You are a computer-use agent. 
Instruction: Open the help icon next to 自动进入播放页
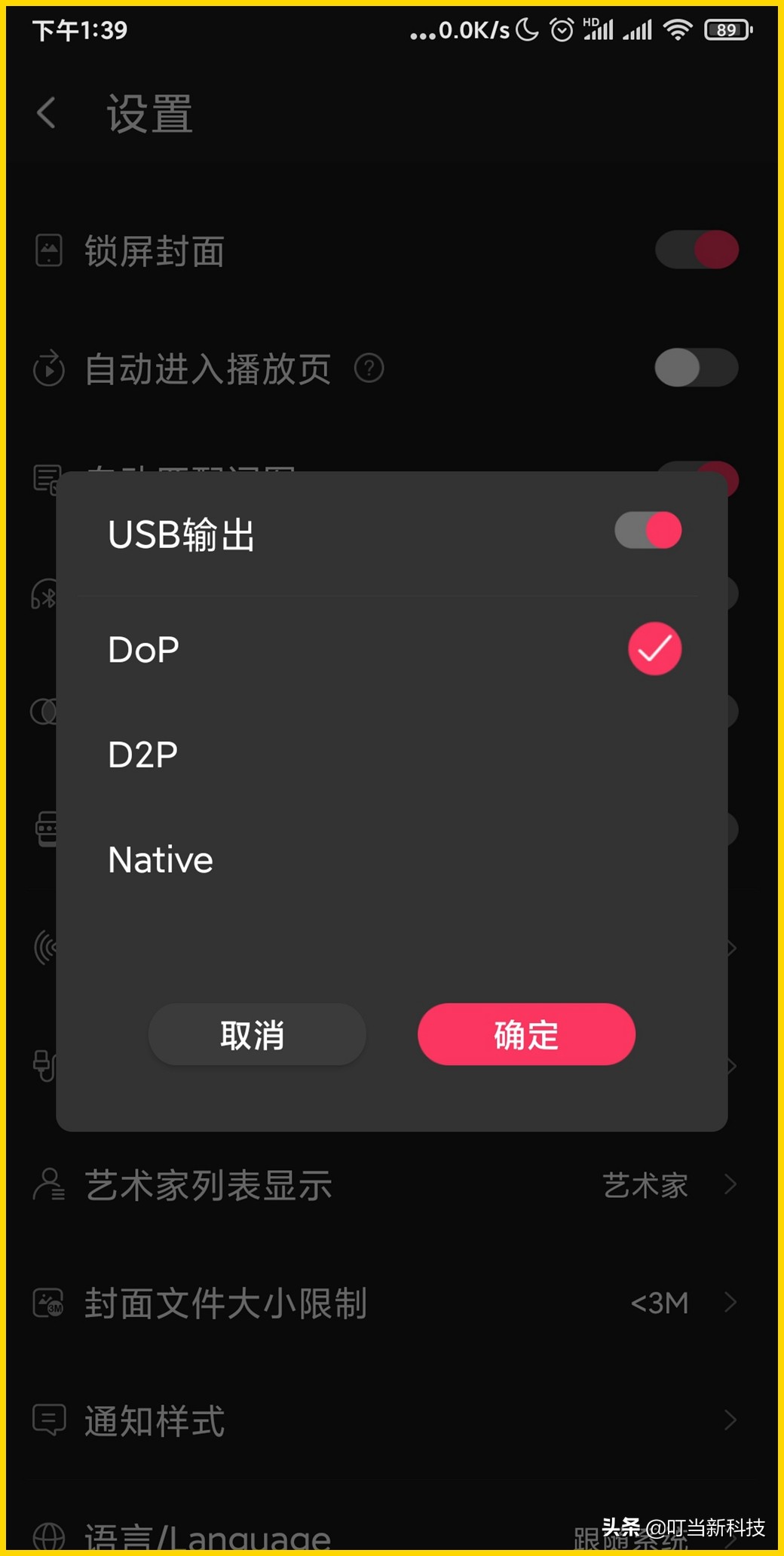pos(369,369)
